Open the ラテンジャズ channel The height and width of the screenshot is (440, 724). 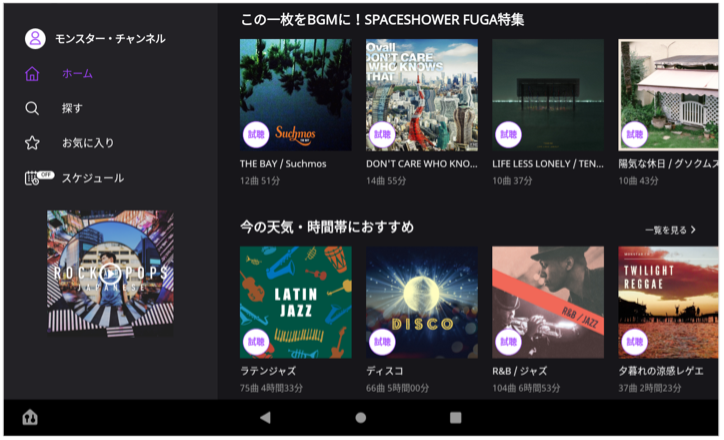pyautogui.click(x=295, y=302)
